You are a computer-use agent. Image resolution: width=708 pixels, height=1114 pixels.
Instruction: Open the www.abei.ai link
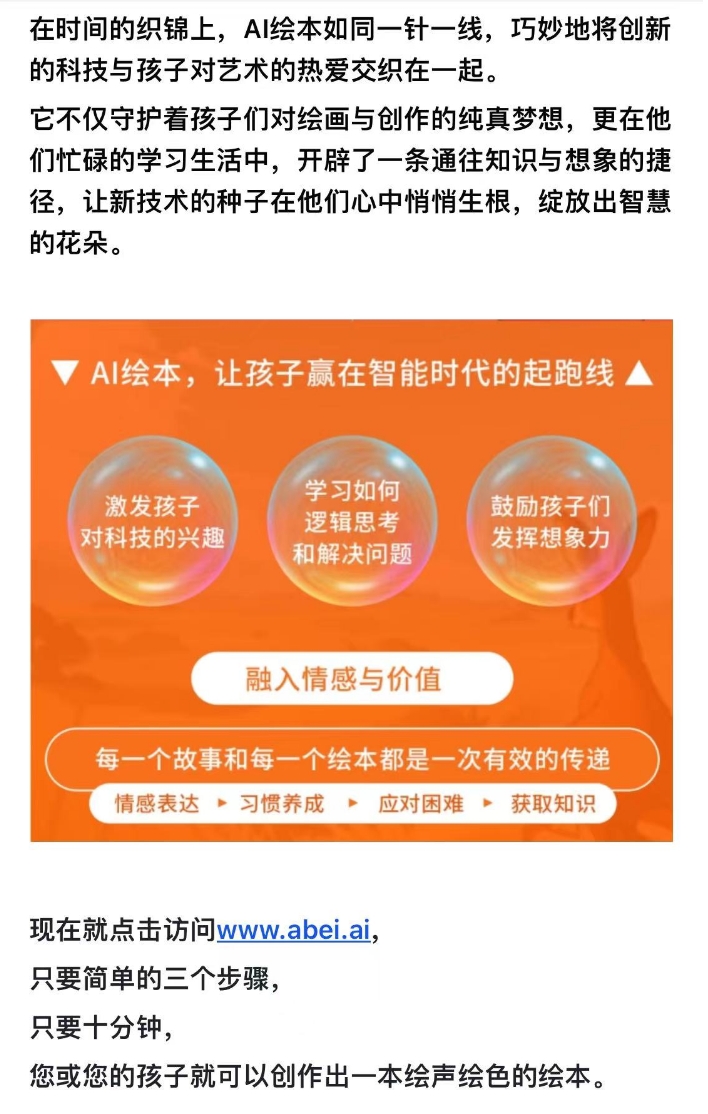point(293,931)
